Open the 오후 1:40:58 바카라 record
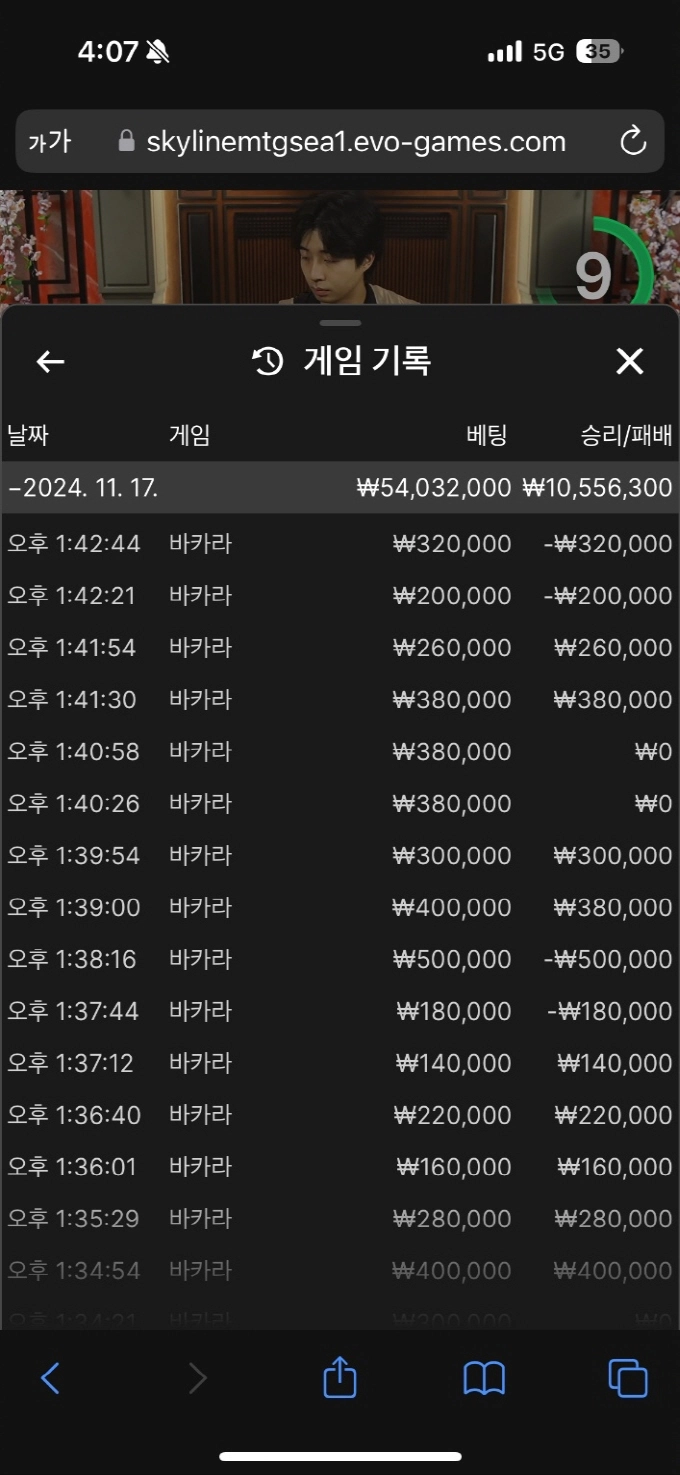 click(340, 752)
